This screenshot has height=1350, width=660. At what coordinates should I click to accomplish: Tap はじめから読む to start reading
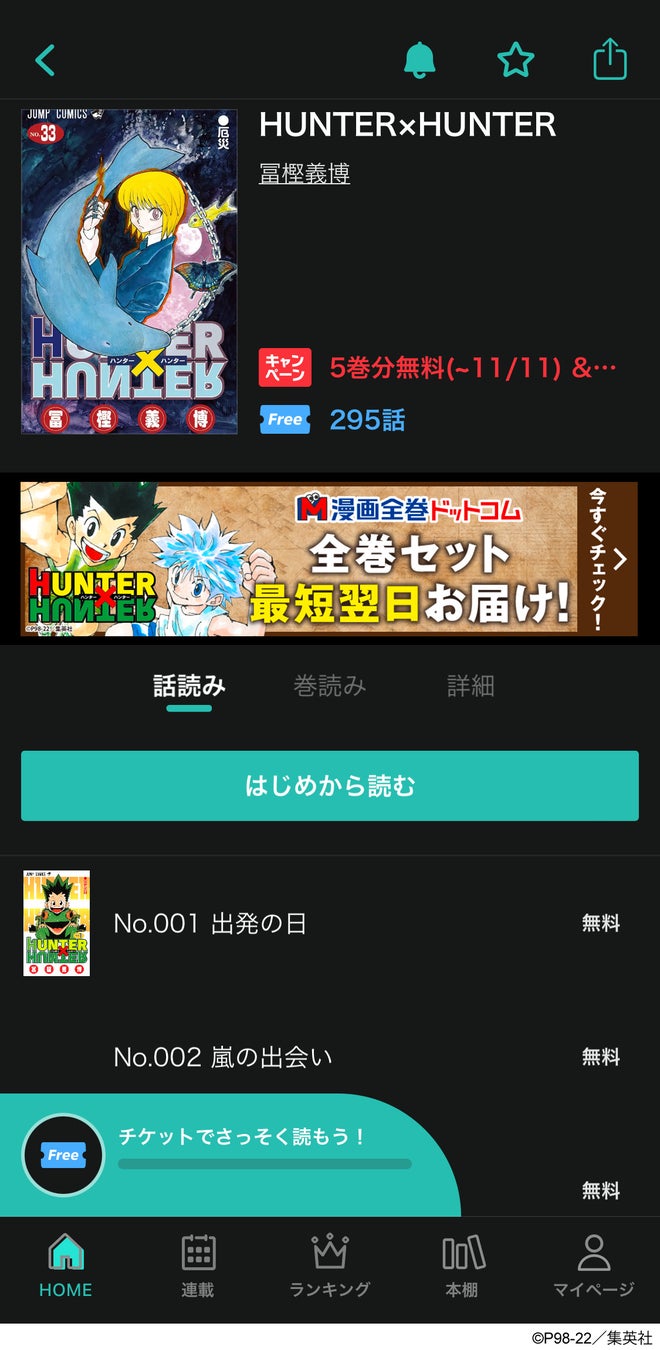329,786
